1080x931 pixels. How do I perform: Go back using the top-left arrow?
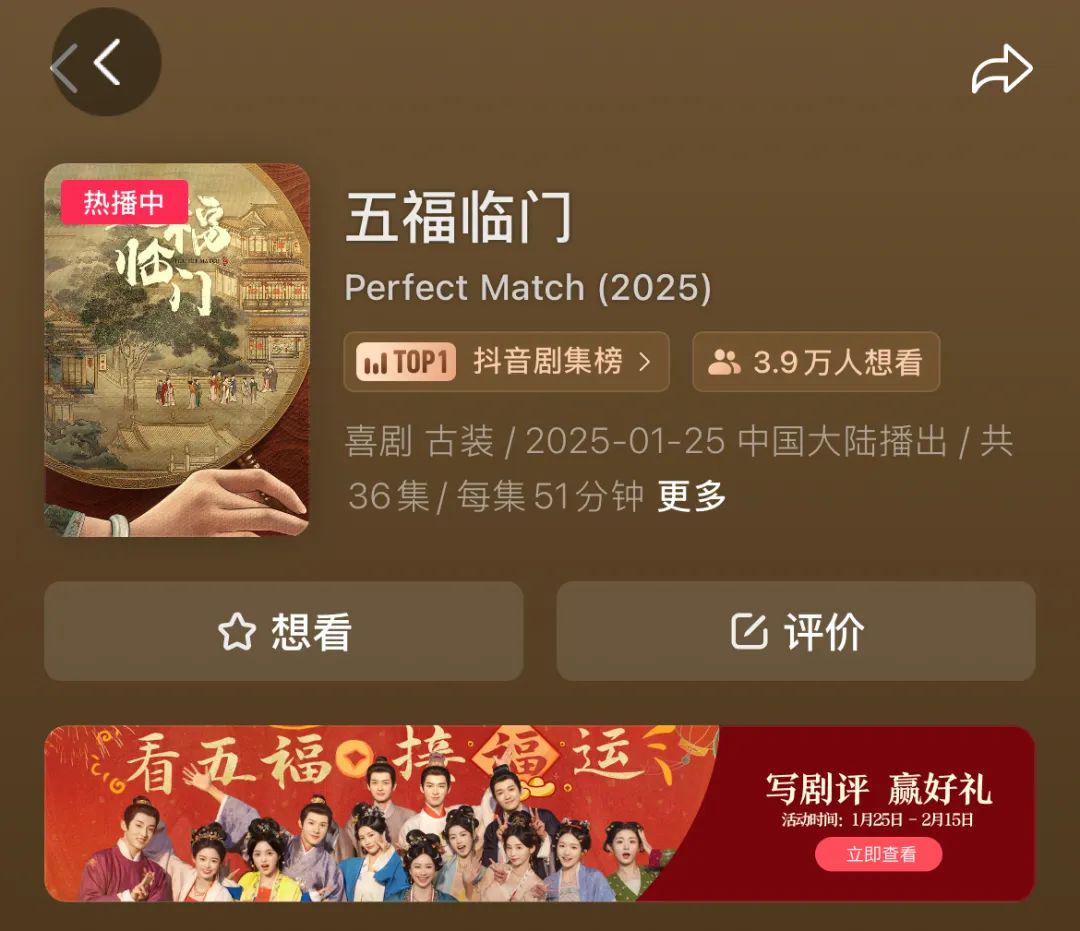104,63
